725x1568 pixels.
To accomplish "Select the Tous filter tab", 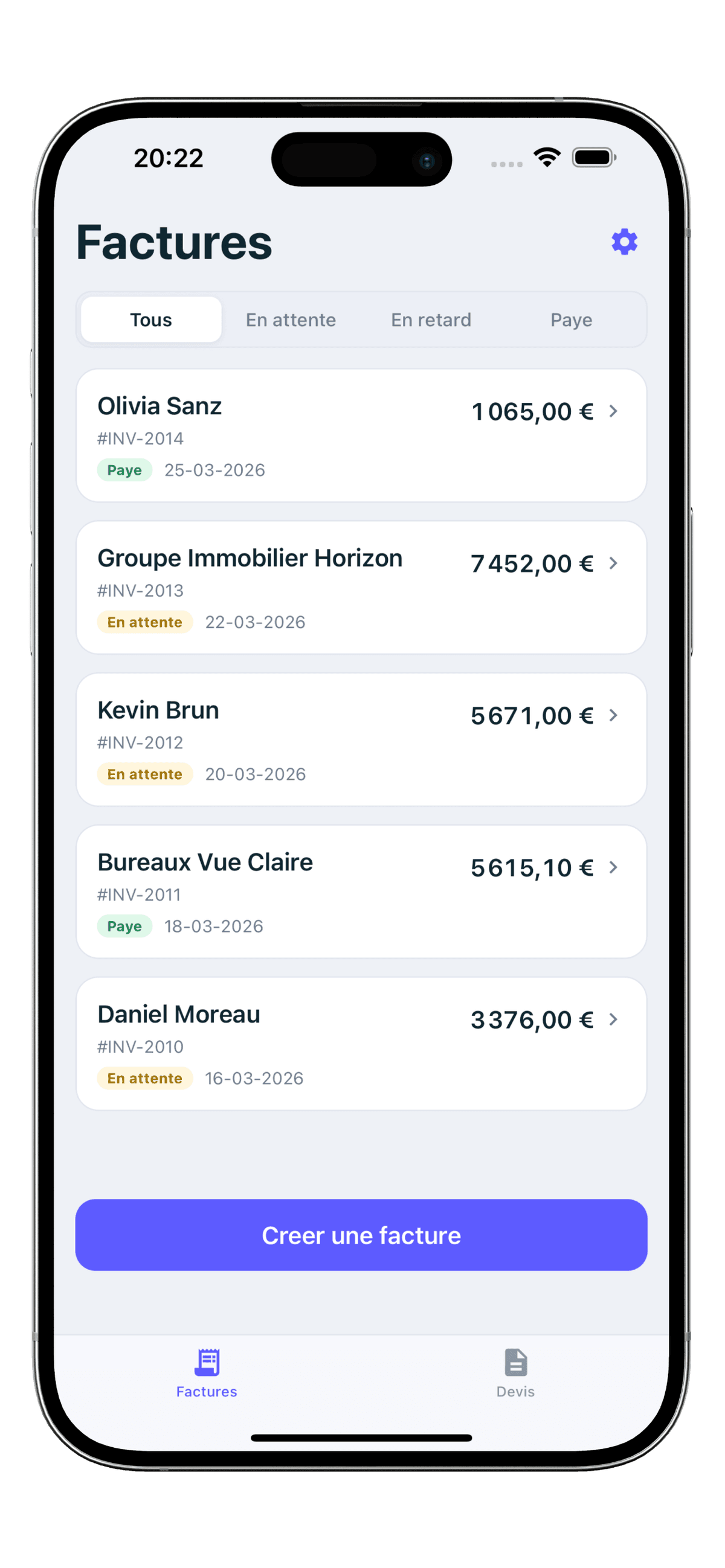I will point(150,320).
